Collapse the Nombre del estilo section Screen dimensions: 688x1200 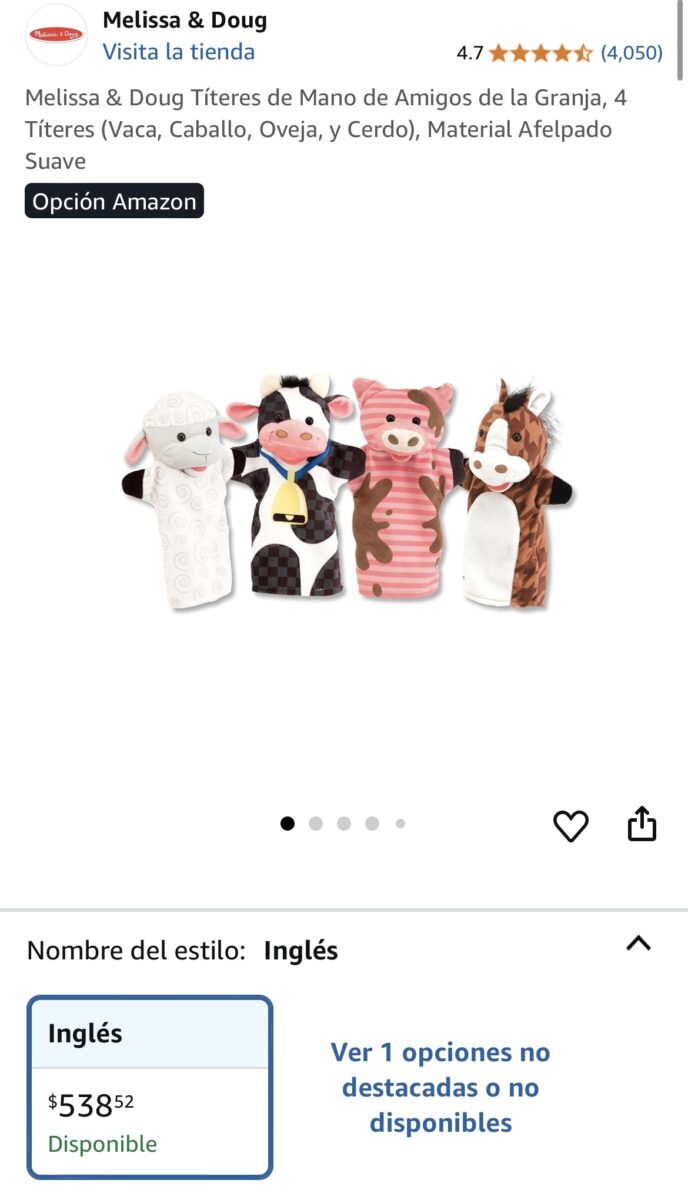pos(638,943)
